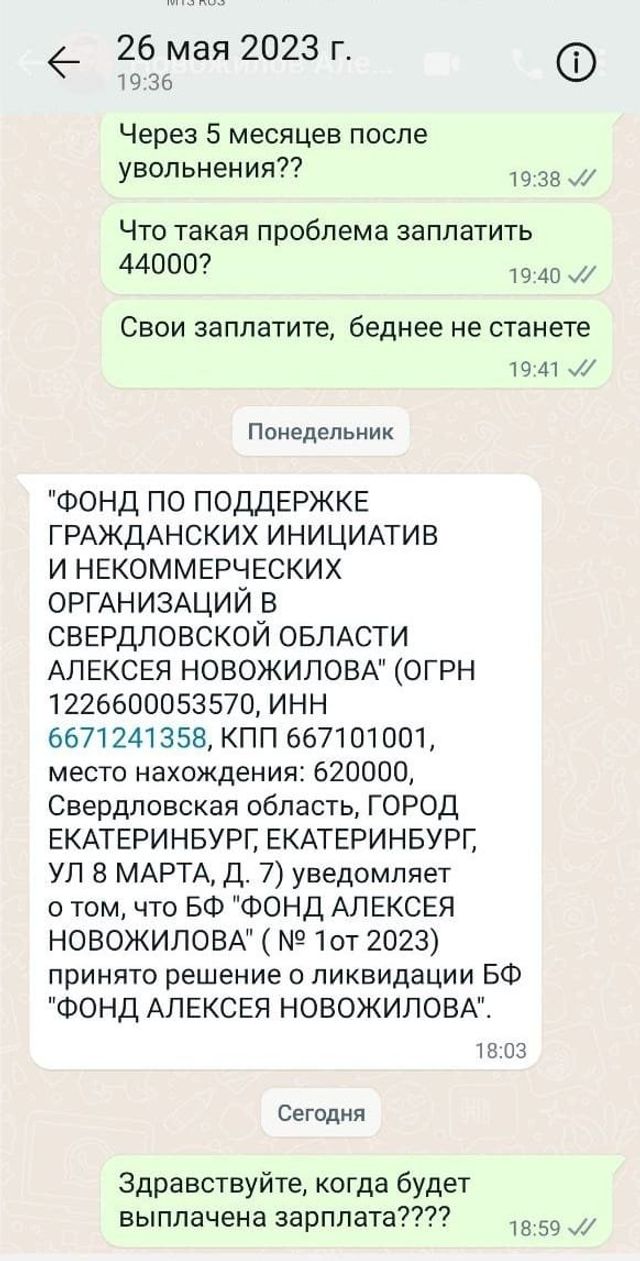Tap the linked number 6671241358

coord(127,739)
